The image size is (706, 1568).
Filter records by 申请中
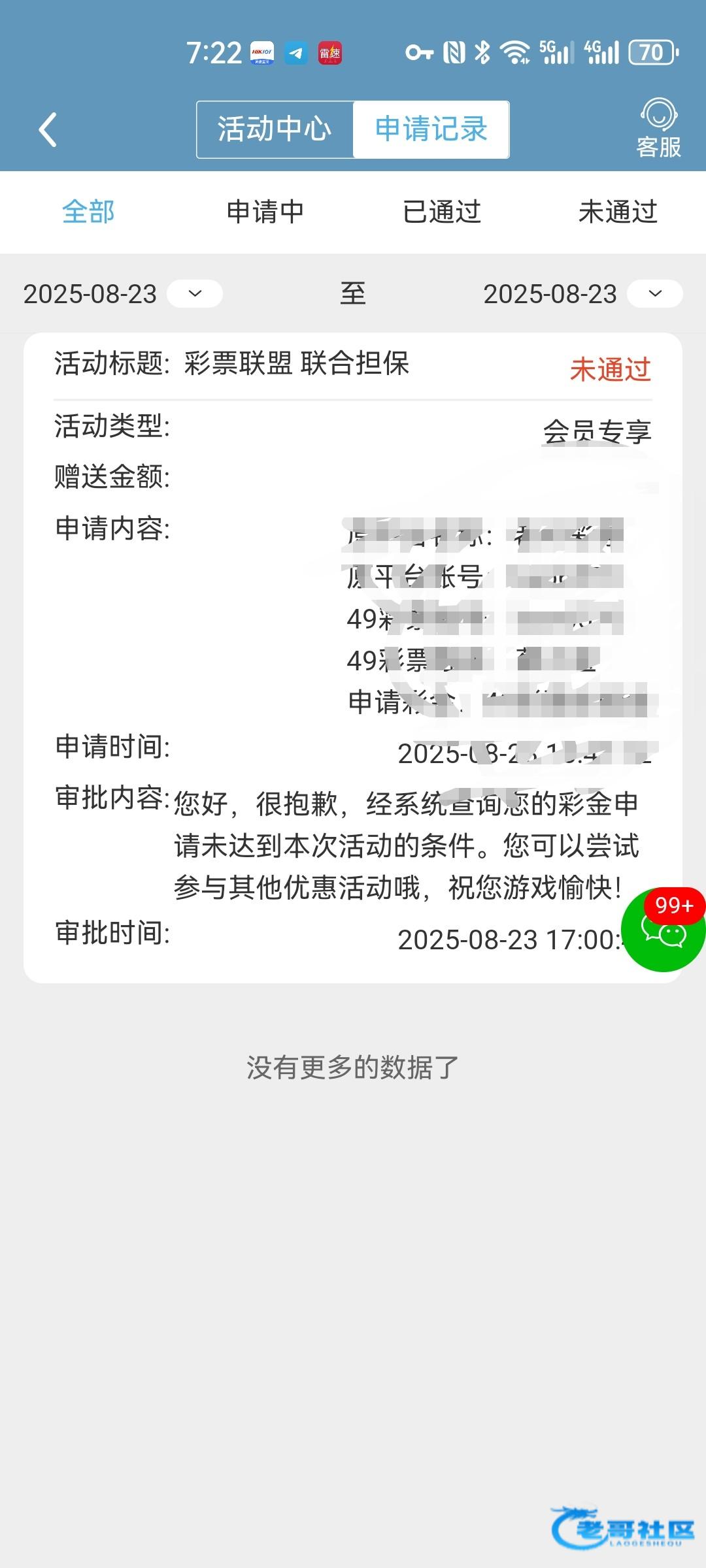(x=265, y=212)
